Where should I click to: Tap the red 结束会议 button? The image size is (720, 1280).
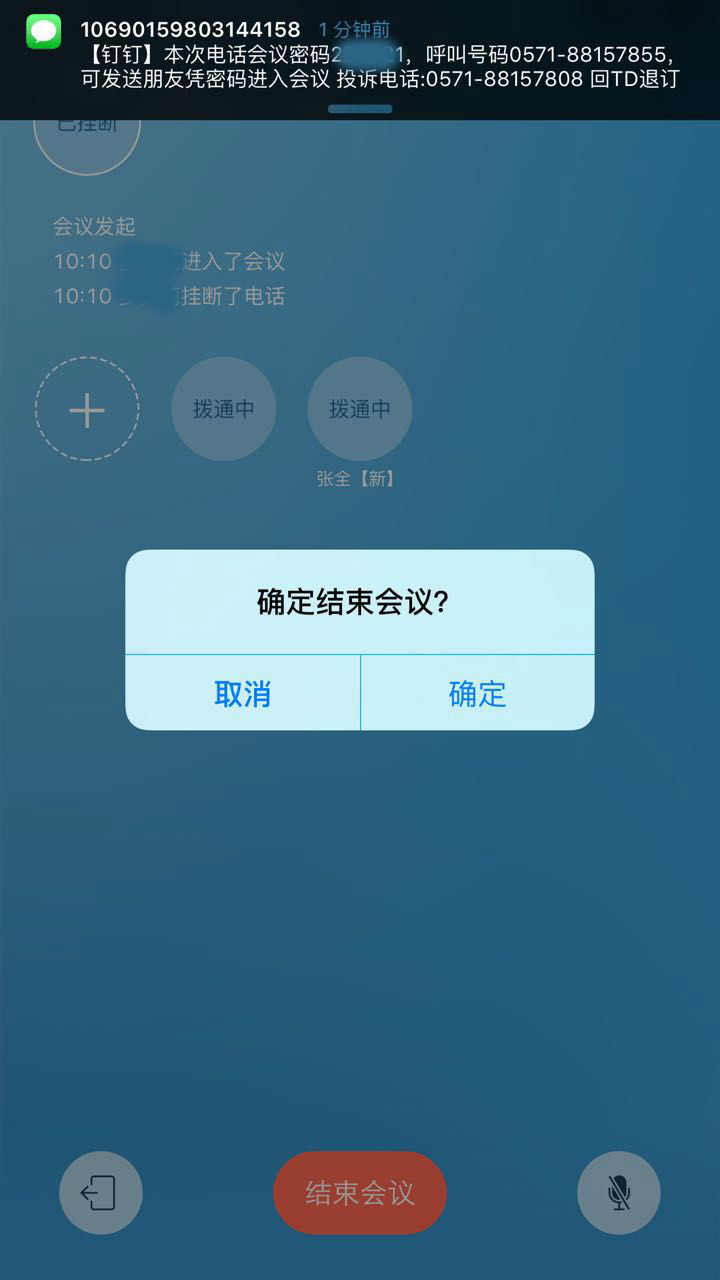360,1192
